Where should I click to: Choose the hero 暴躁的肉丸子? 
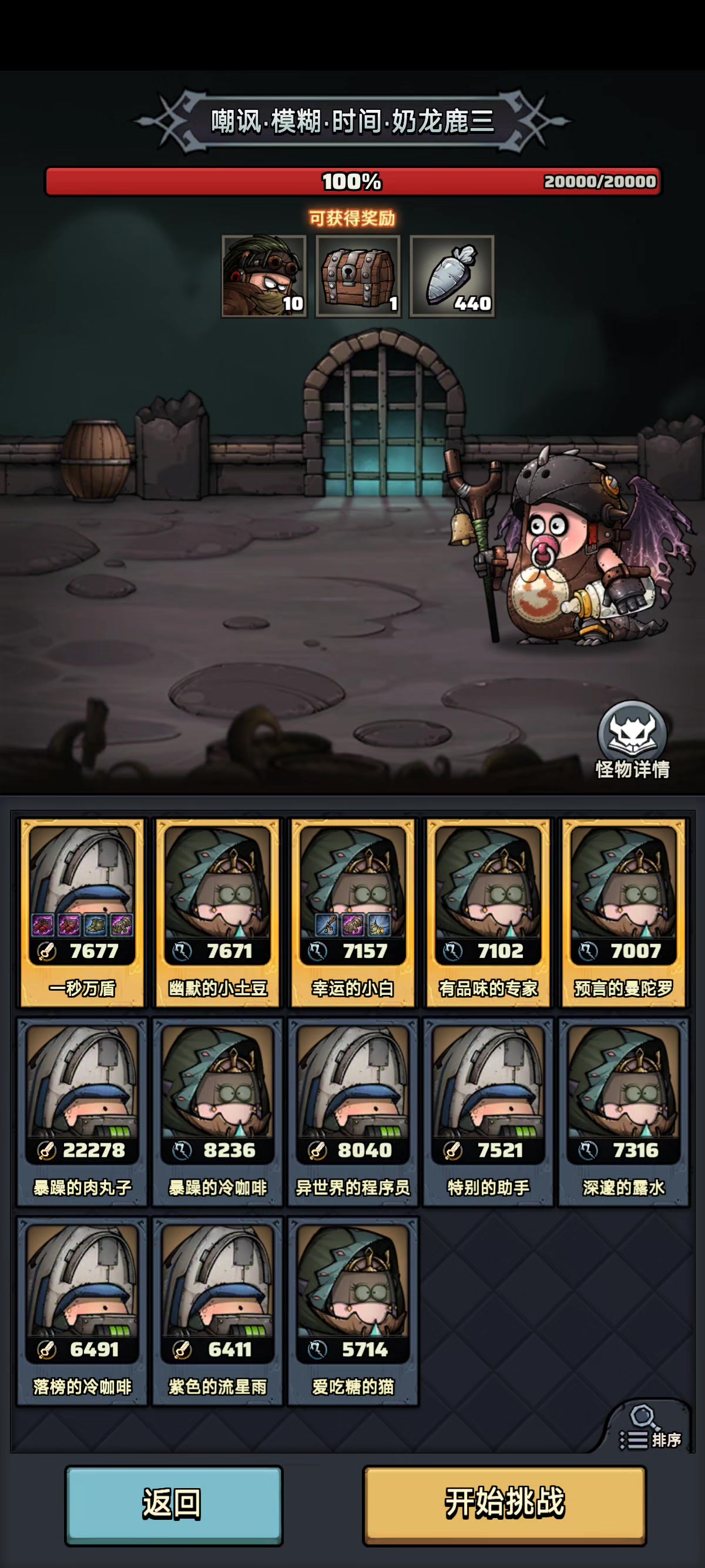(x=82, y=1111)
